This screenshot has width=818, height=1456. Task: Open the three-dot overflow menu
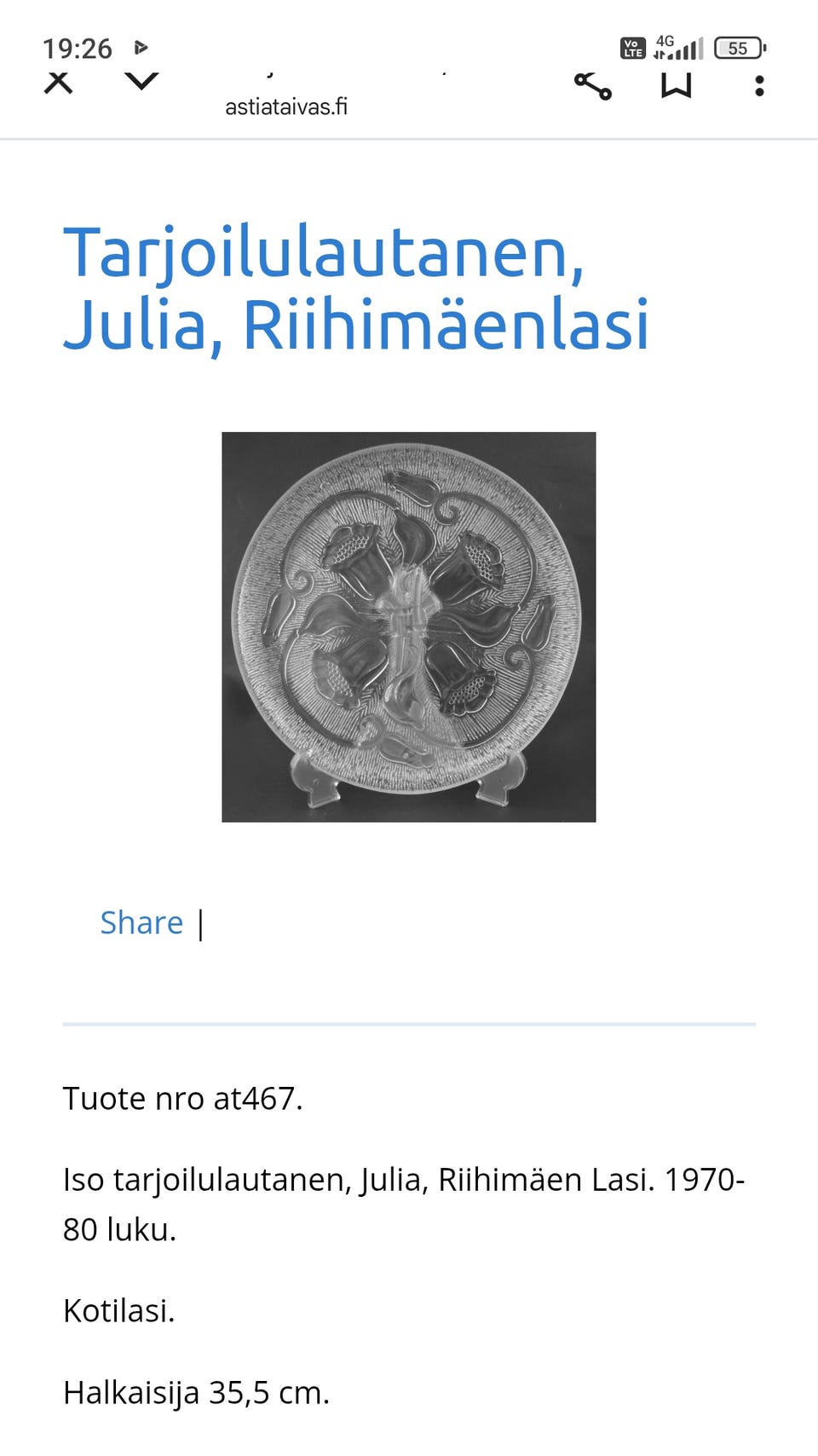759,85
